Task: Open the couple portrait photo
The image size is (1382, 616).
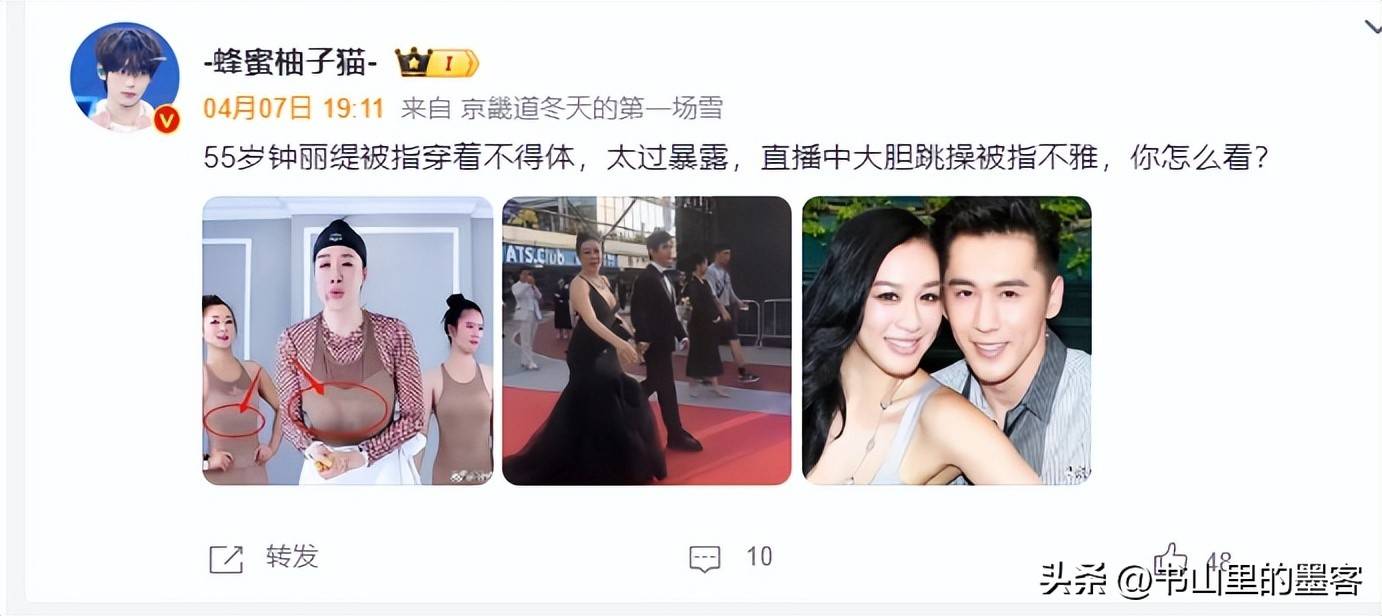Action: (946, 340)
